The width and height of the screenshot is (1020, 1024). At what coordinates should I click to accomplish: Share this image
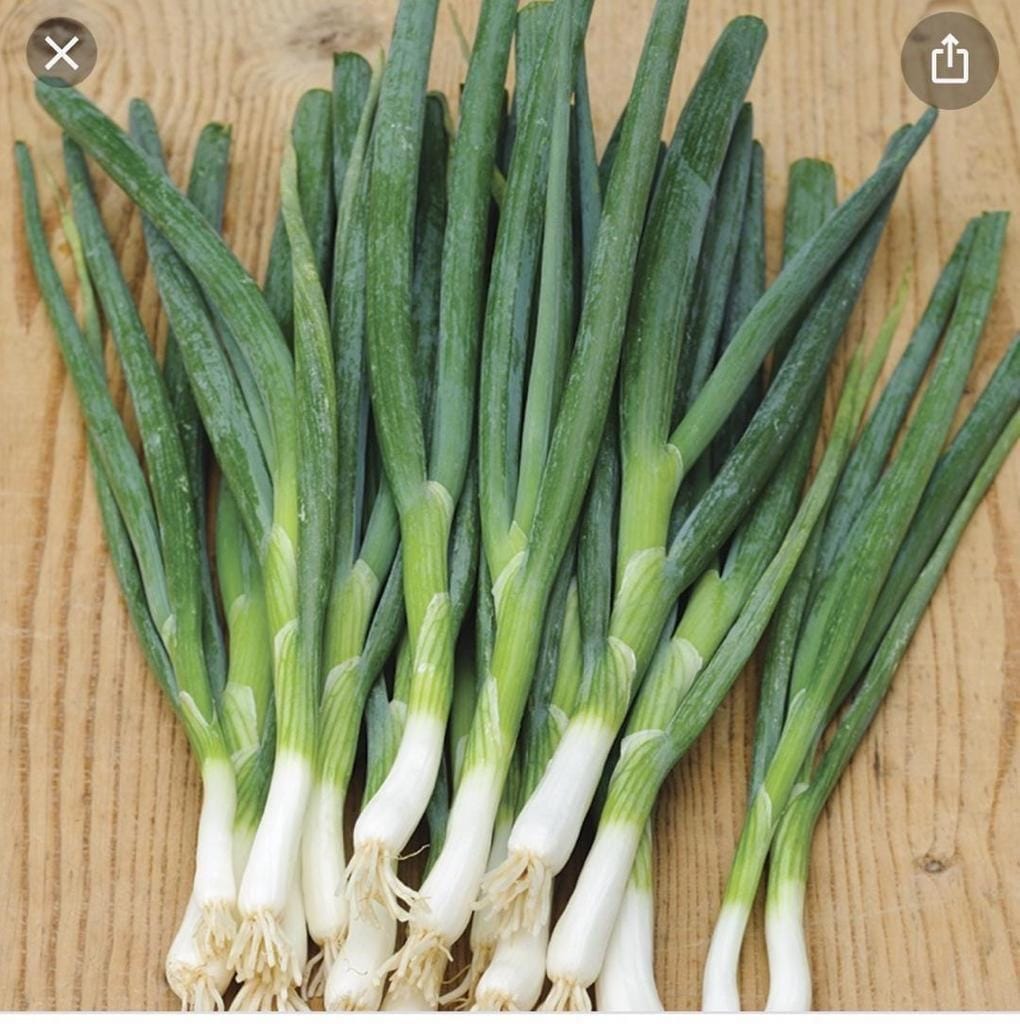click(949, 60)
